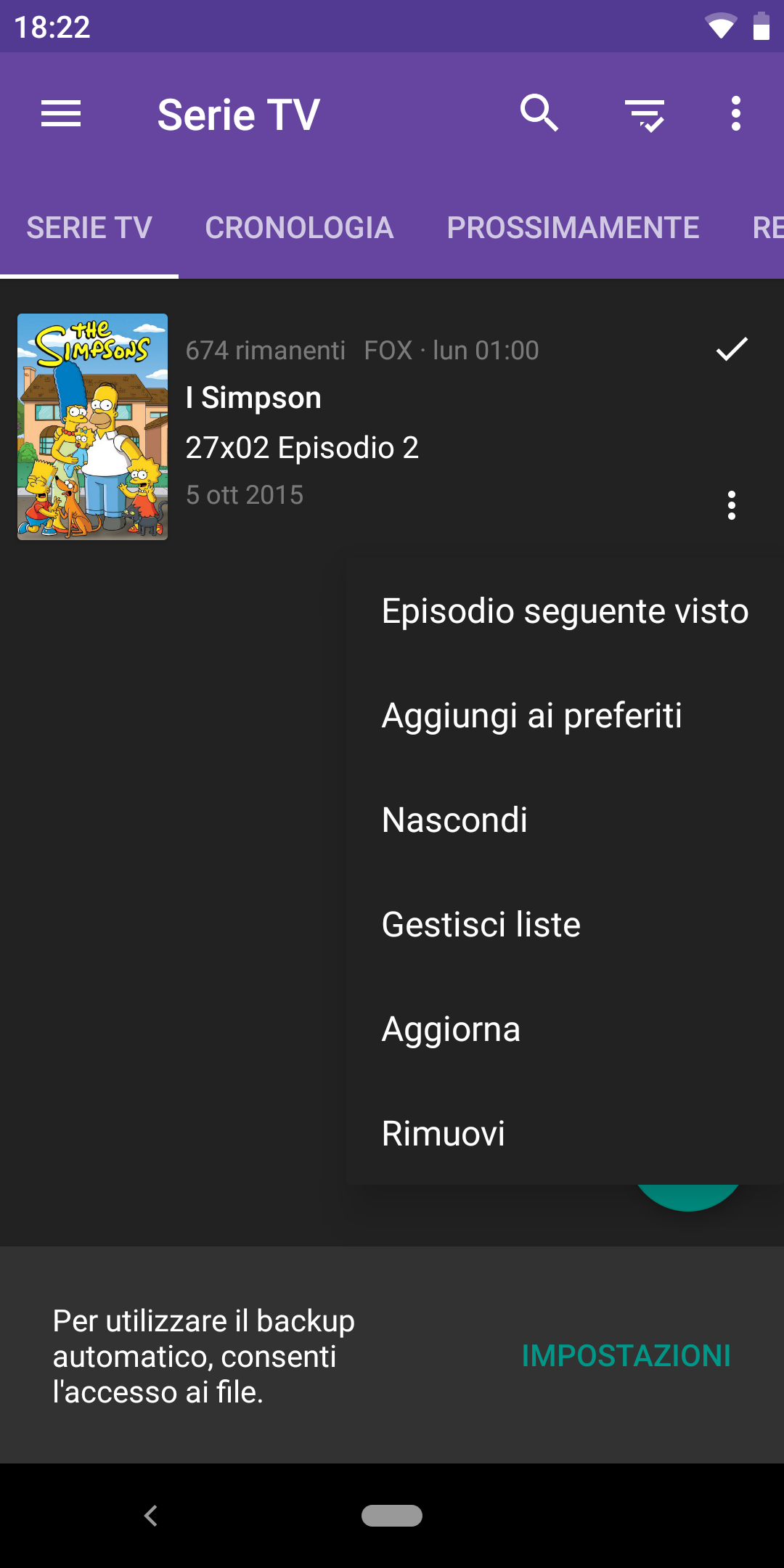Viewport: 784px width, 1568px height.
Task: Open the filter and sort options
Action: (645, 115)
